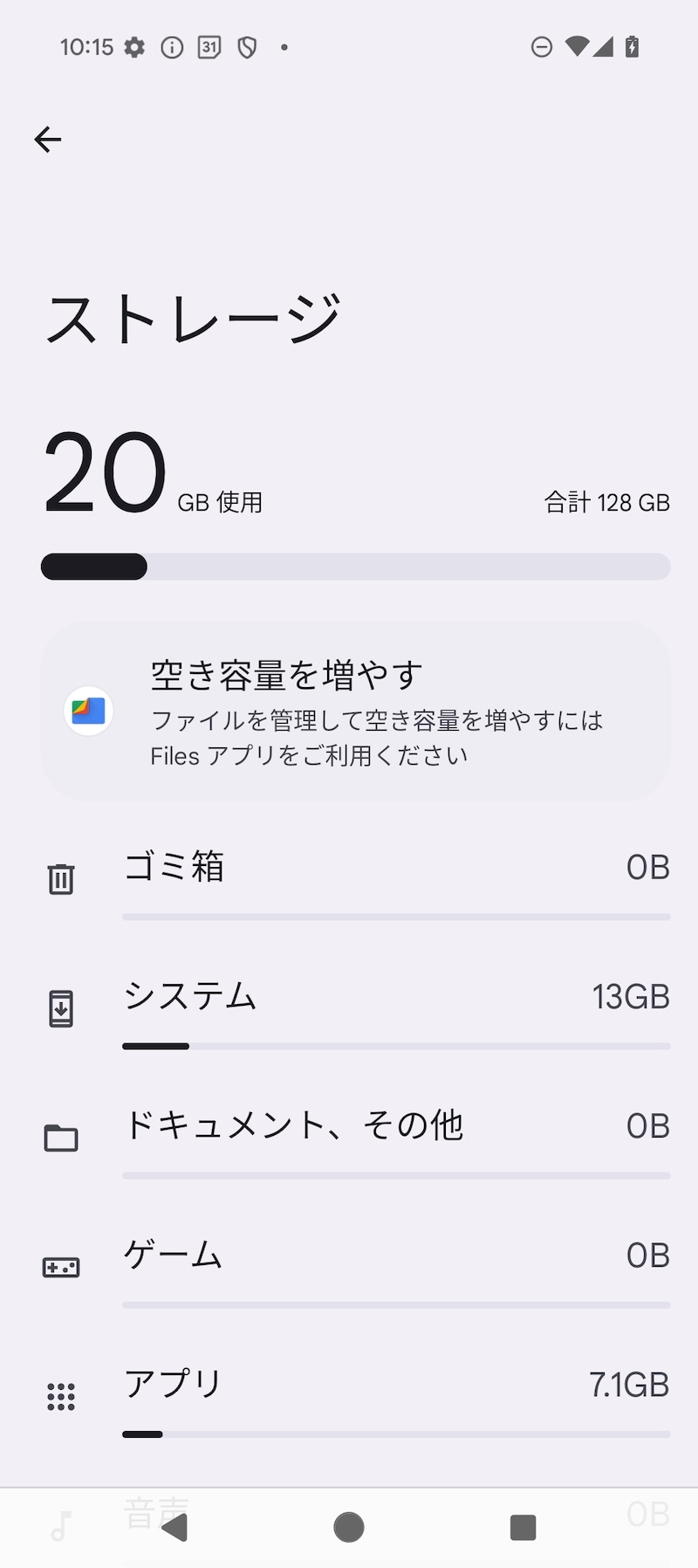Screen dimensions: 698x1568
Task: Open the Files app icon in the suggestion card
Action: pos(90,712)
